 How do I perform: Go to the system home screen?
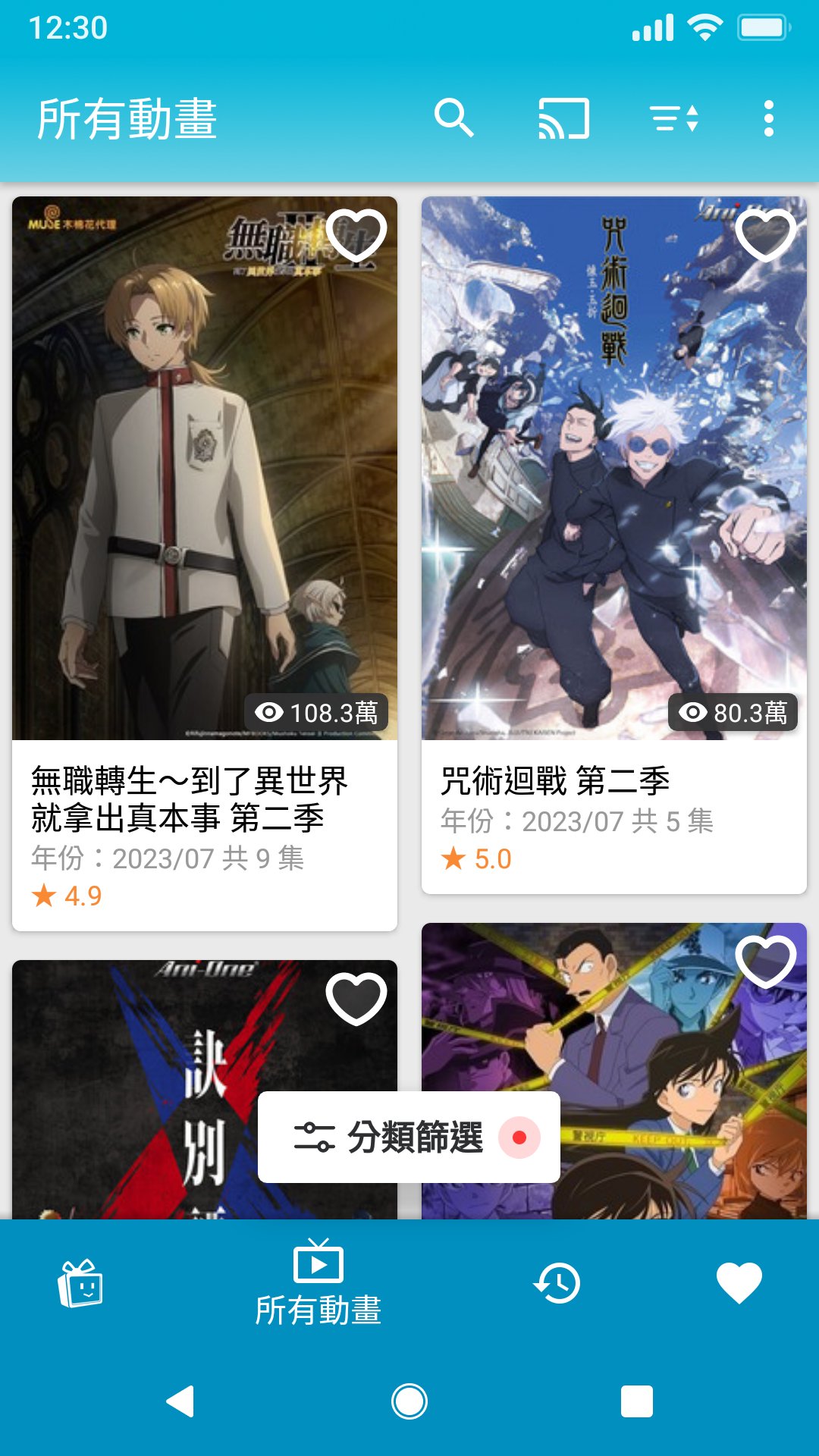pyautogui.click(x=409, y=1401)
